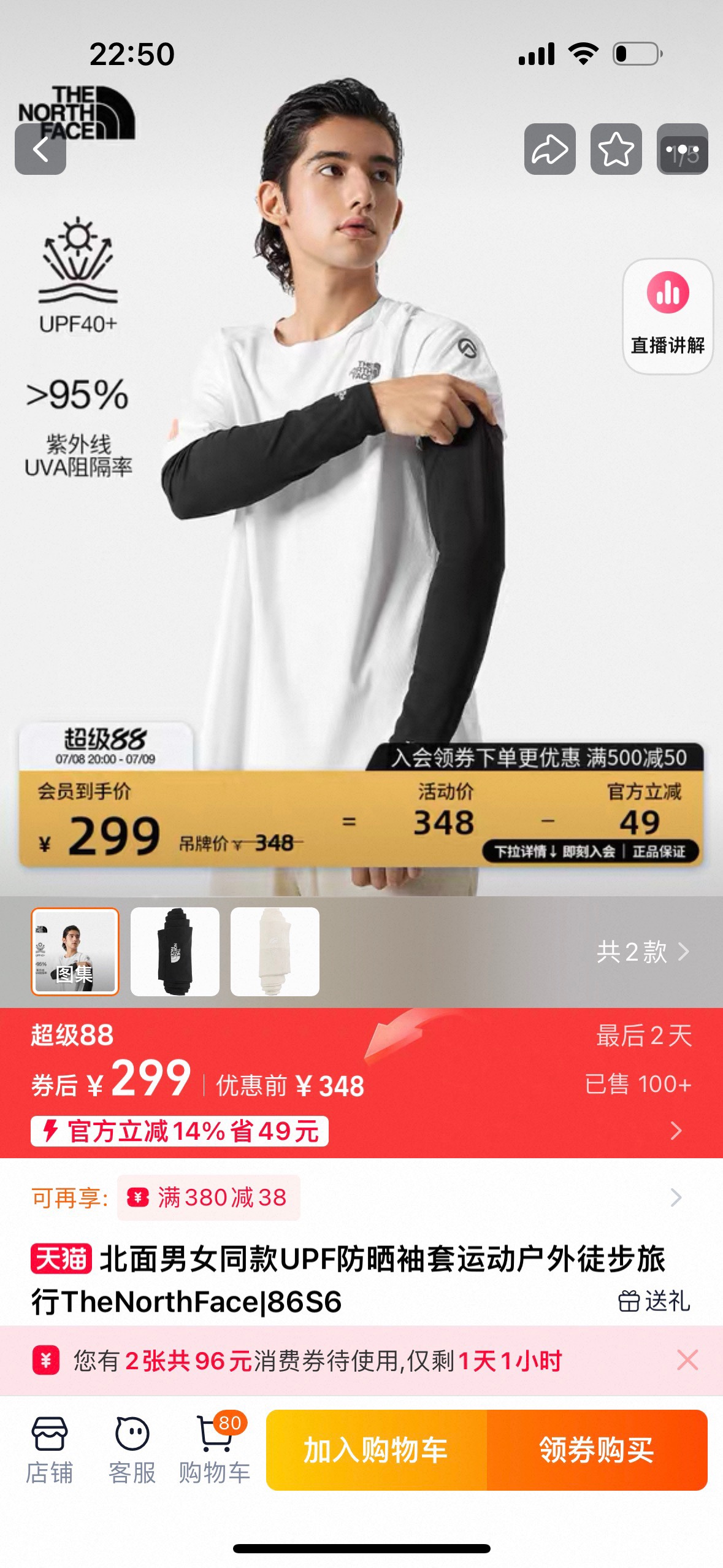Open the 满380减38 coupon row

coord(208,1197)
